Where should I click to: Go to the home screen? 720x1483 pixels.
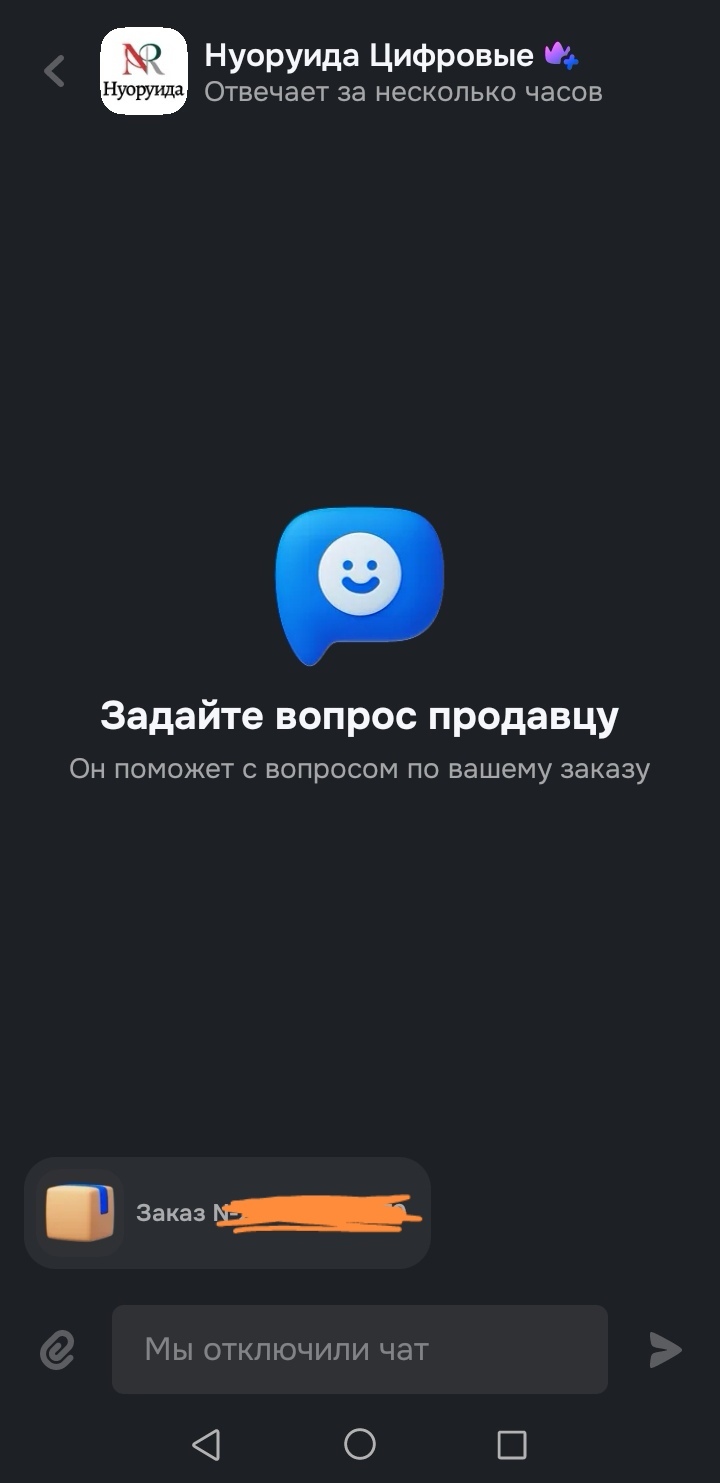(x=360, y=1444)
